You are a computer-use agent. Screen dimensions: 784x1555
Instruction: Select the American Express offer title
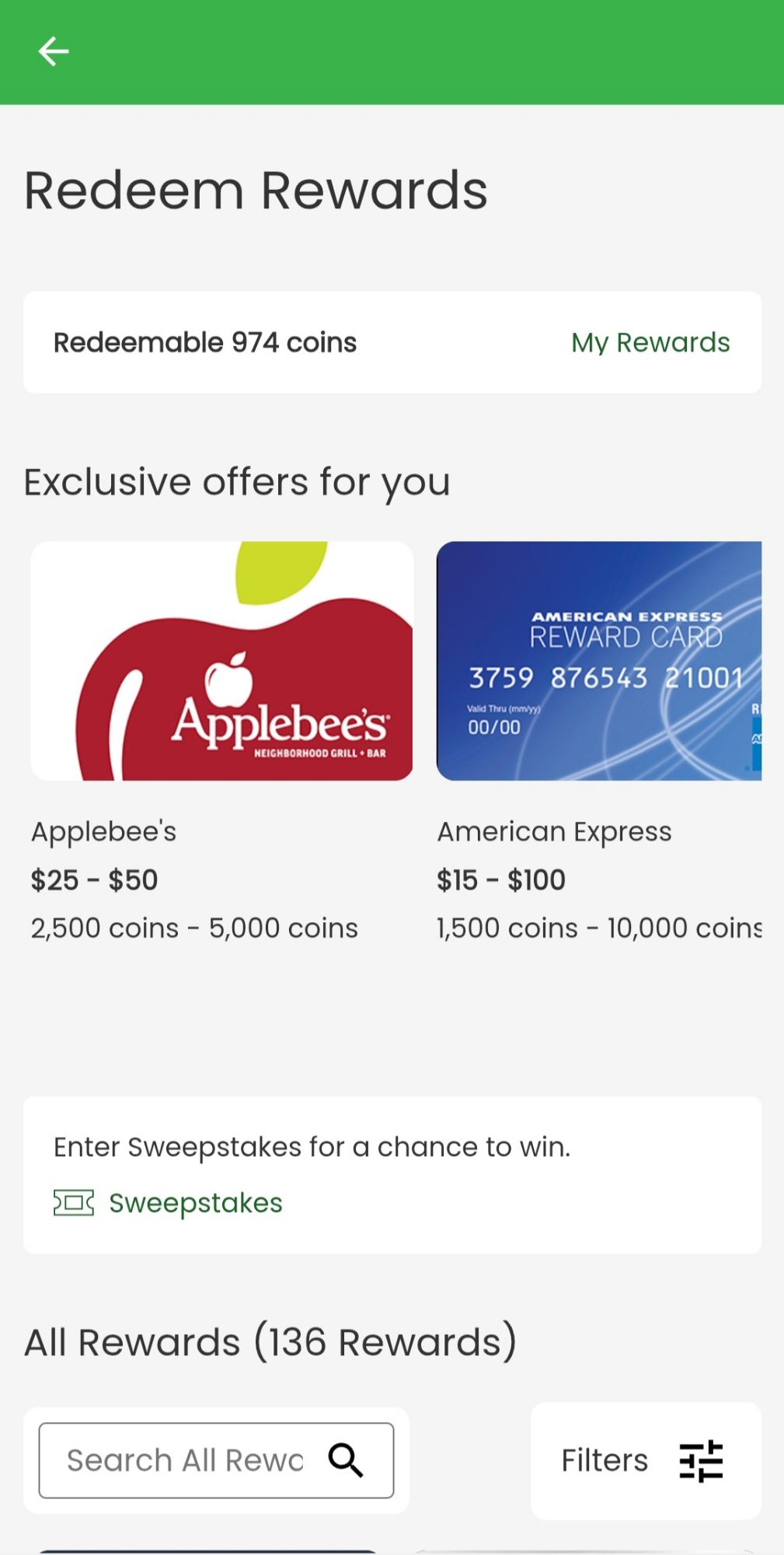554,830
